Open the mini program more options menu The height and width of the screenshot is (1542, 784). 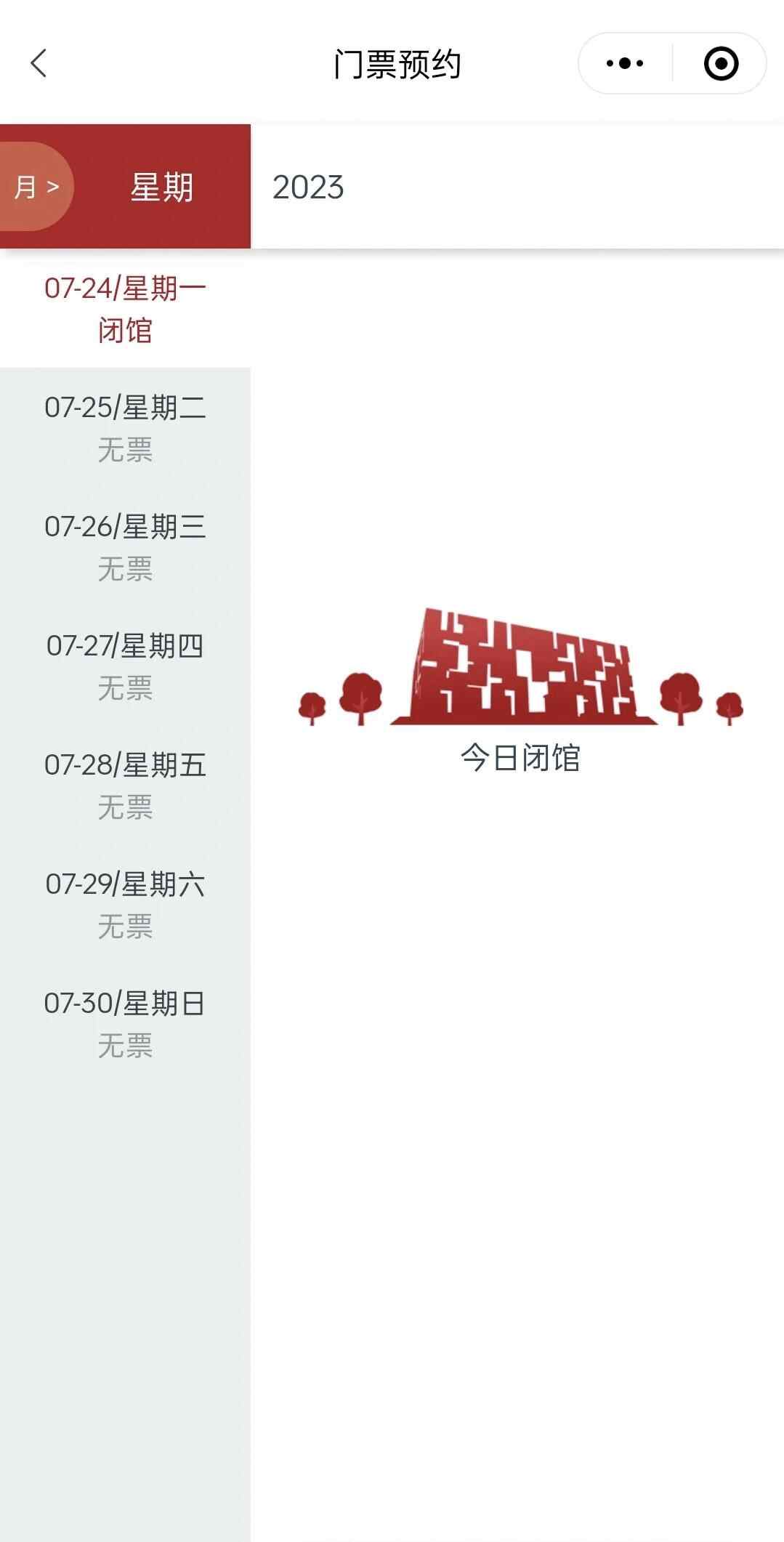coord(625,63)
